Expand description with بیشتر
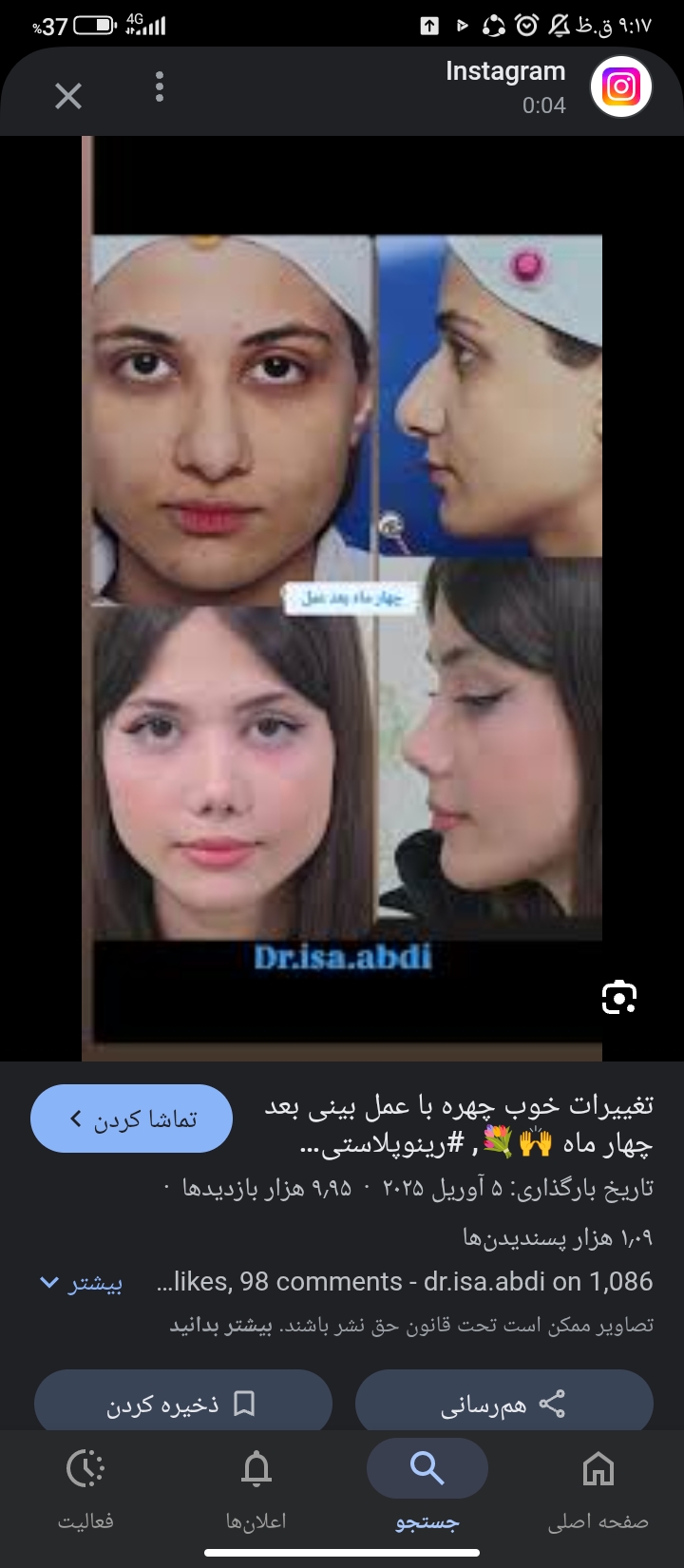This screenshot has height=1568, width=684. click(82, 1283)
